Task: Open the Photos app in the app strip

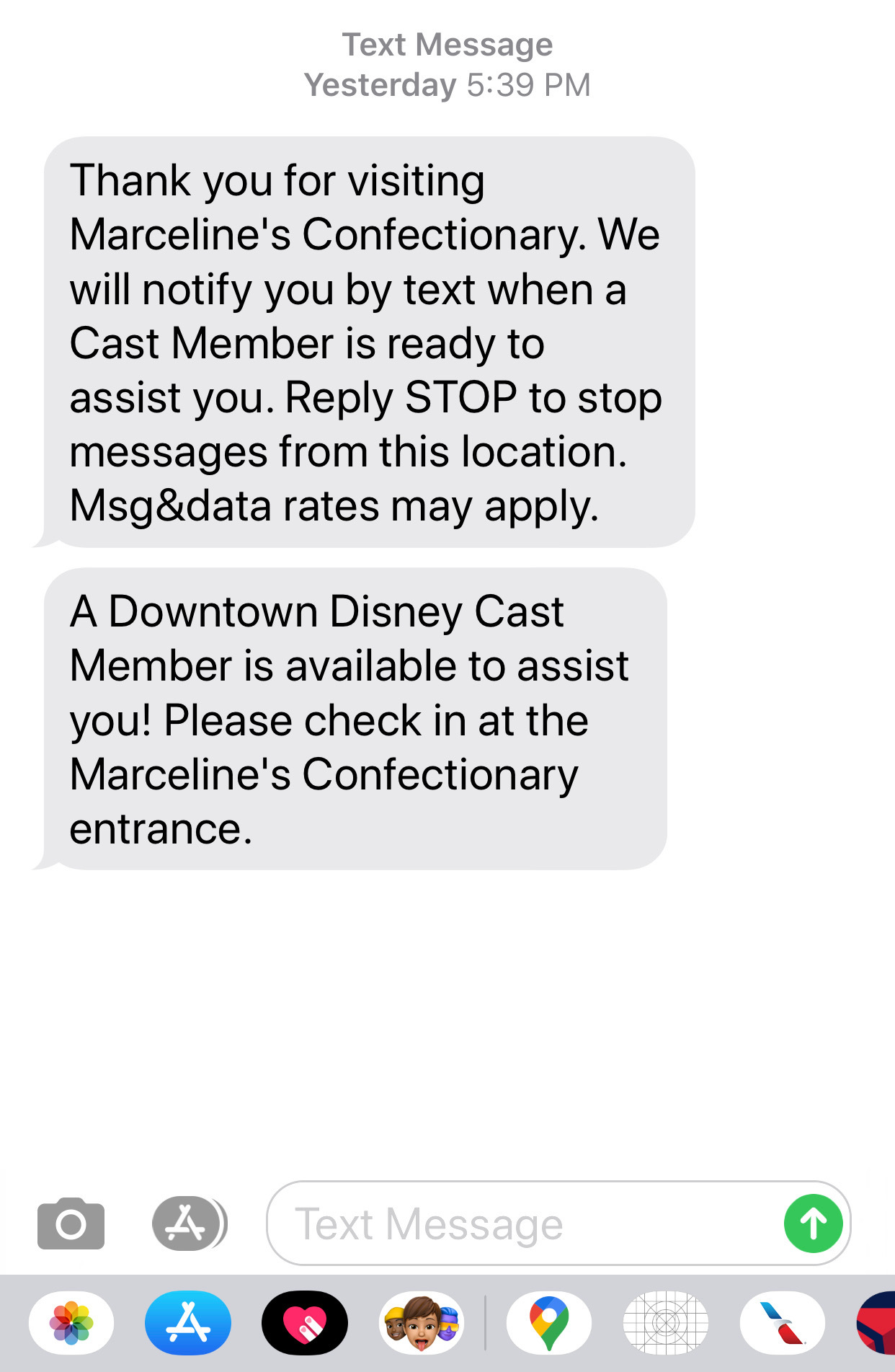Action: [71, 1323]
